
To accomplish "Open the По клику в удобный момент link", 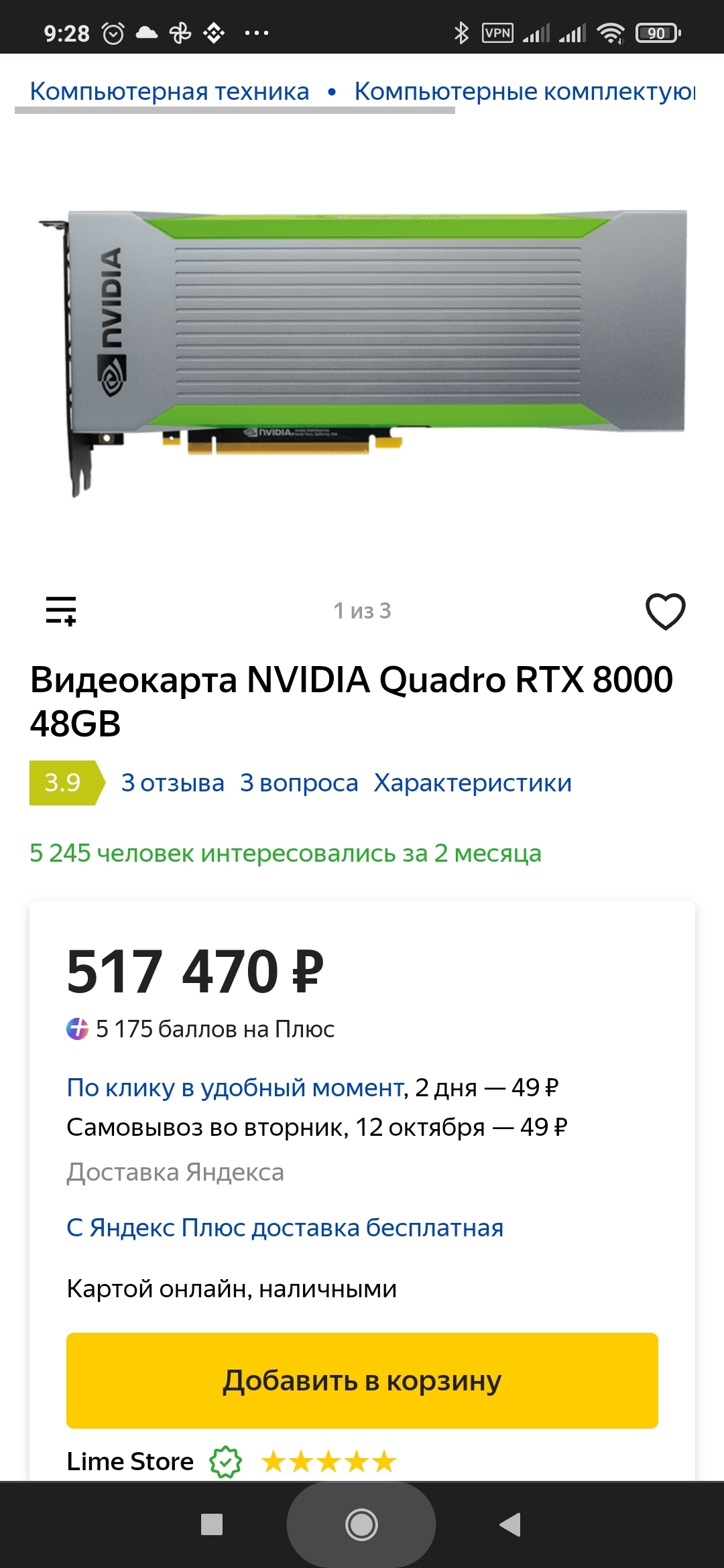I will pos(236,1087).
